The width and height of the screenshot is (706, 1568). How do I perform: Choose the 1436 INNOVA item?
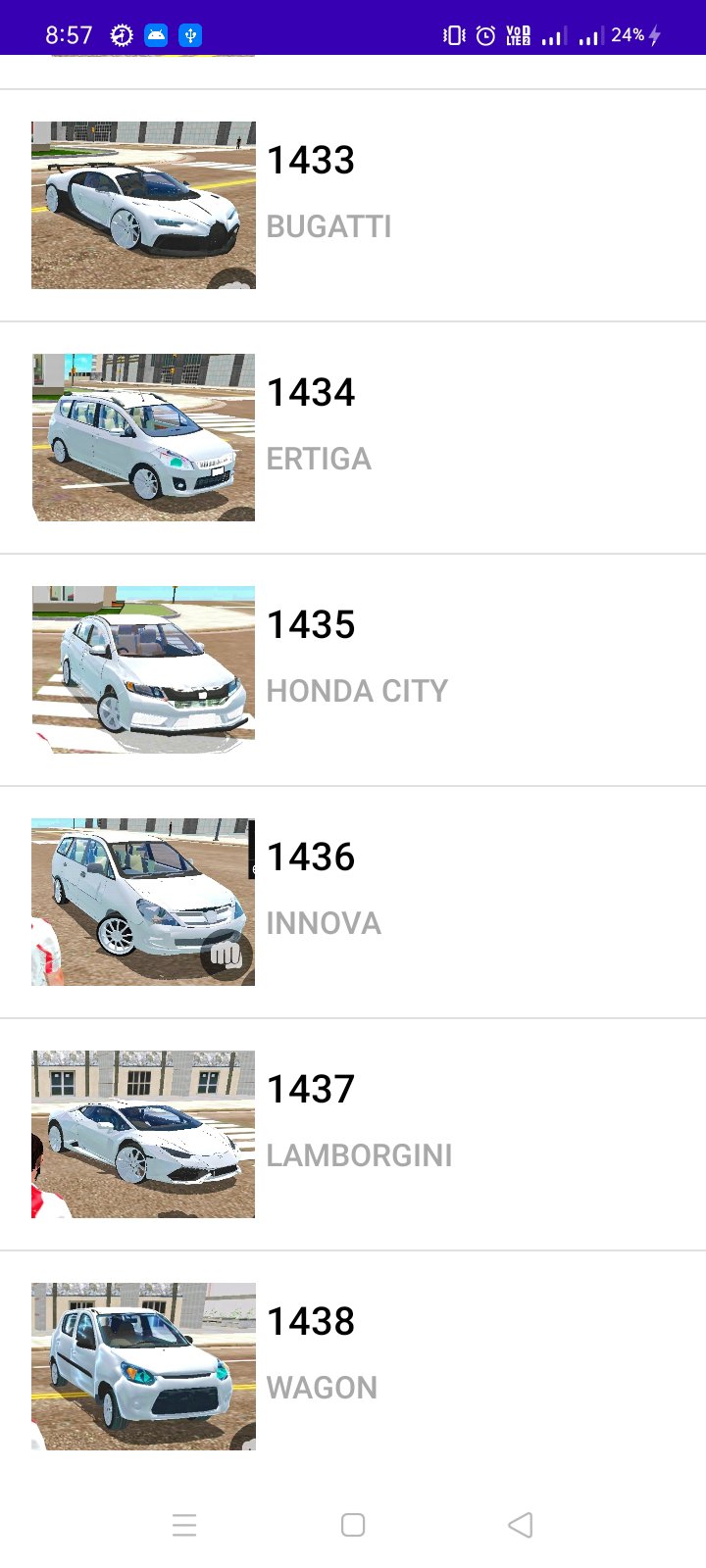click(x=353, y=903)
